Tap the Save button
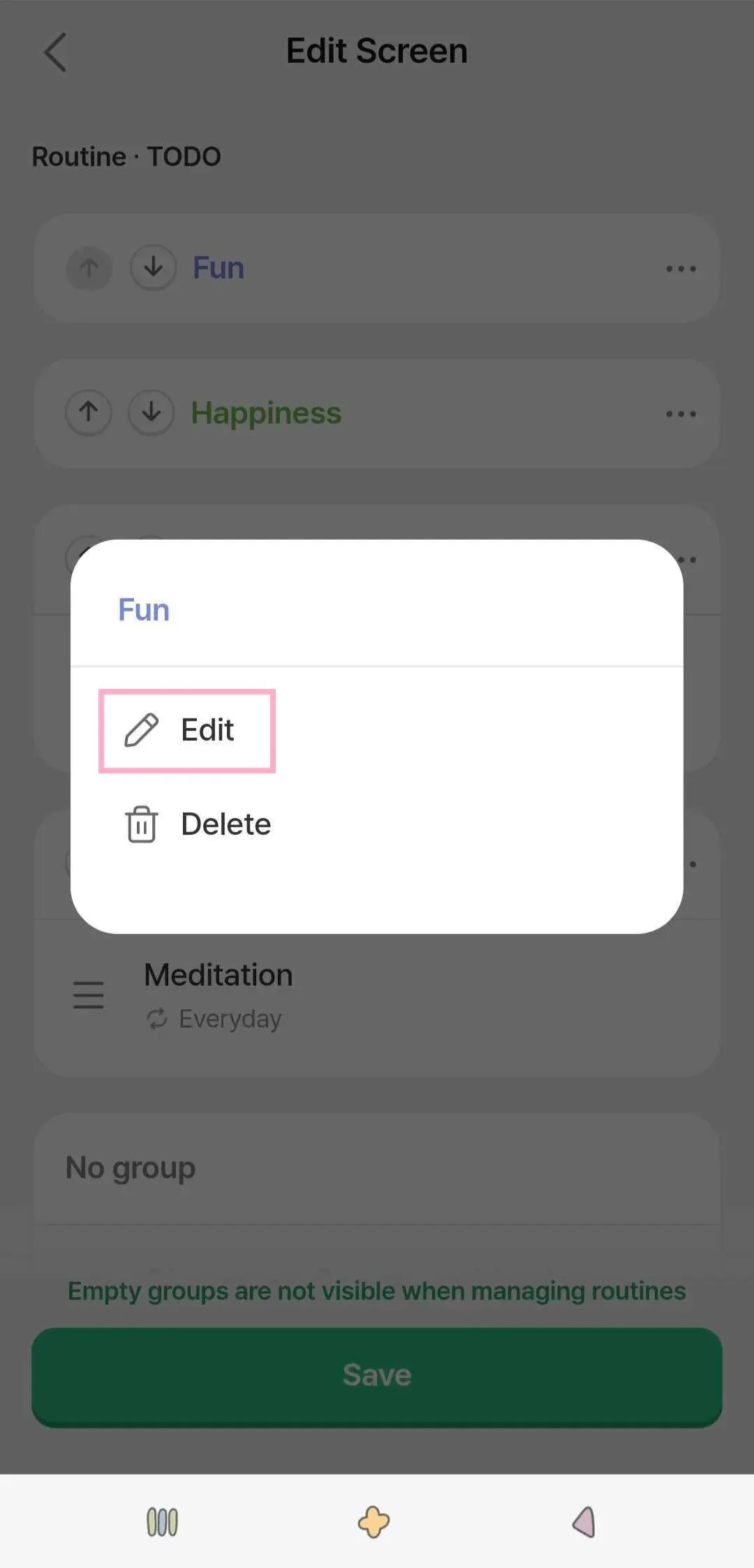Image resolution: width=754 pixels, height=1568 pixels. (x=377, y=1376)
